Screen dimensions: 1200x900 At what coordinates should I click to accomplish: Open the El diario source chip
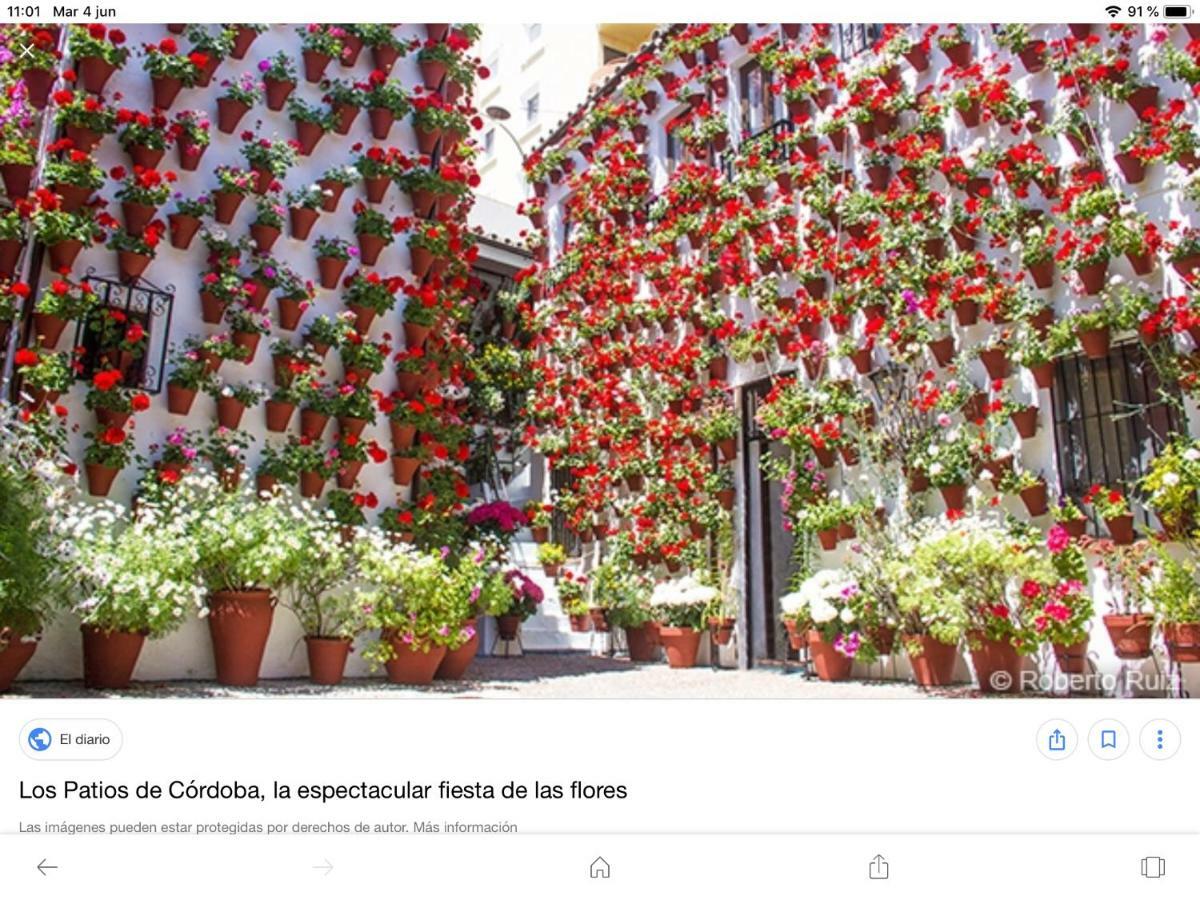point(71,740)
